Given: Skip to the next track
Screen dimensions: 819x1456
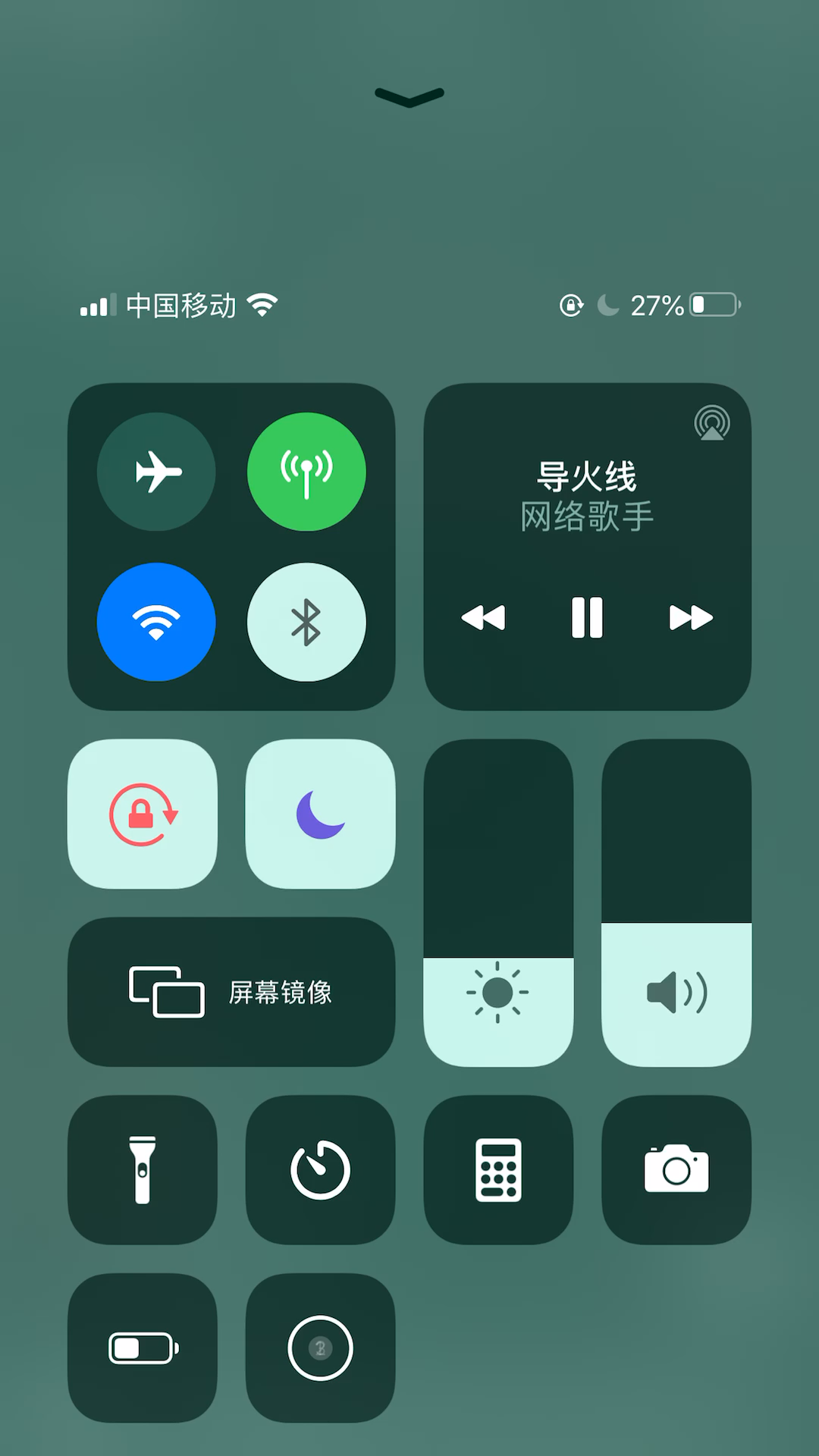Looking at the screenshot, I should click(691, 618).
